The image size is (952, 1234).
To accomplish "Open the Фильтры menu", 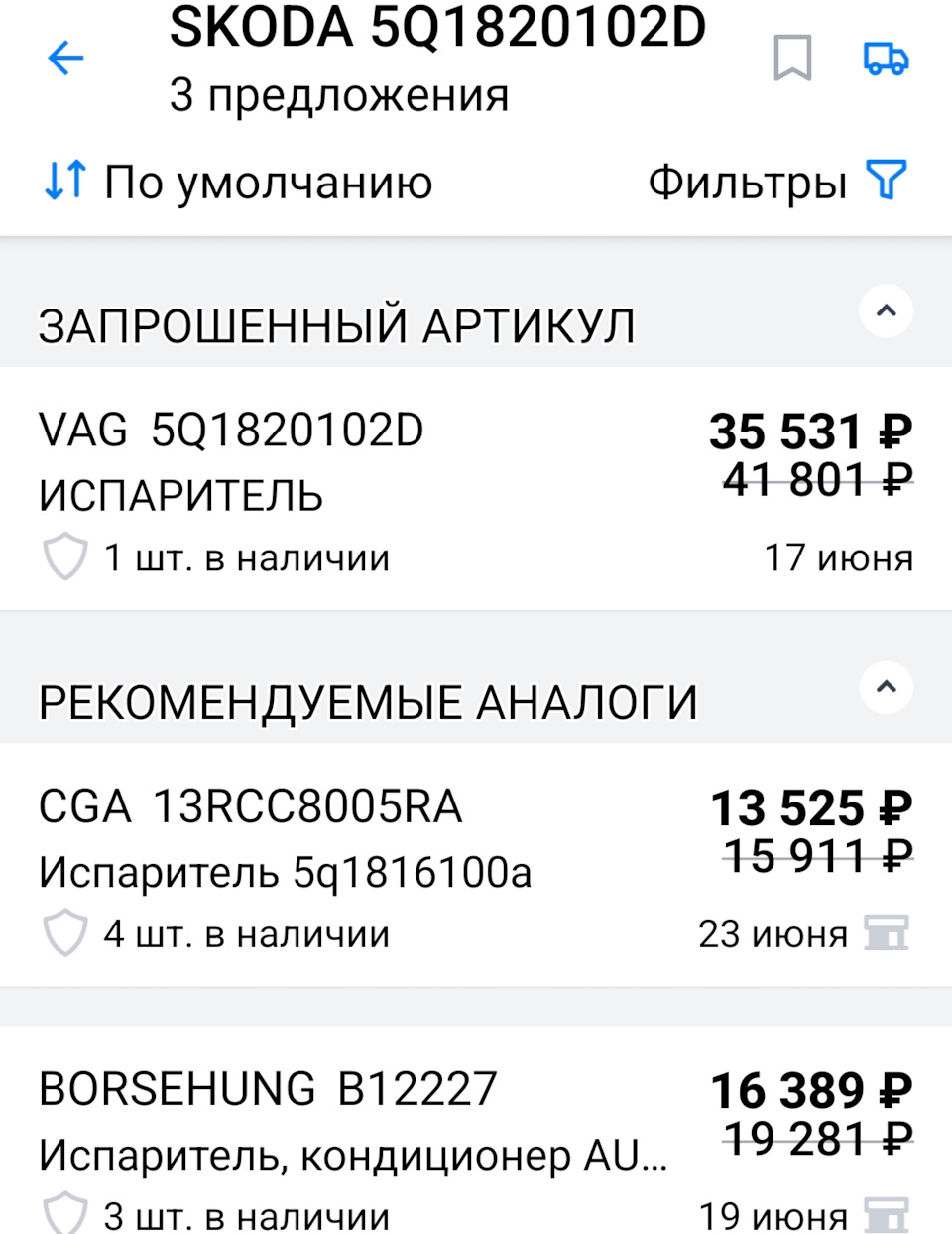I will (748, 181).
